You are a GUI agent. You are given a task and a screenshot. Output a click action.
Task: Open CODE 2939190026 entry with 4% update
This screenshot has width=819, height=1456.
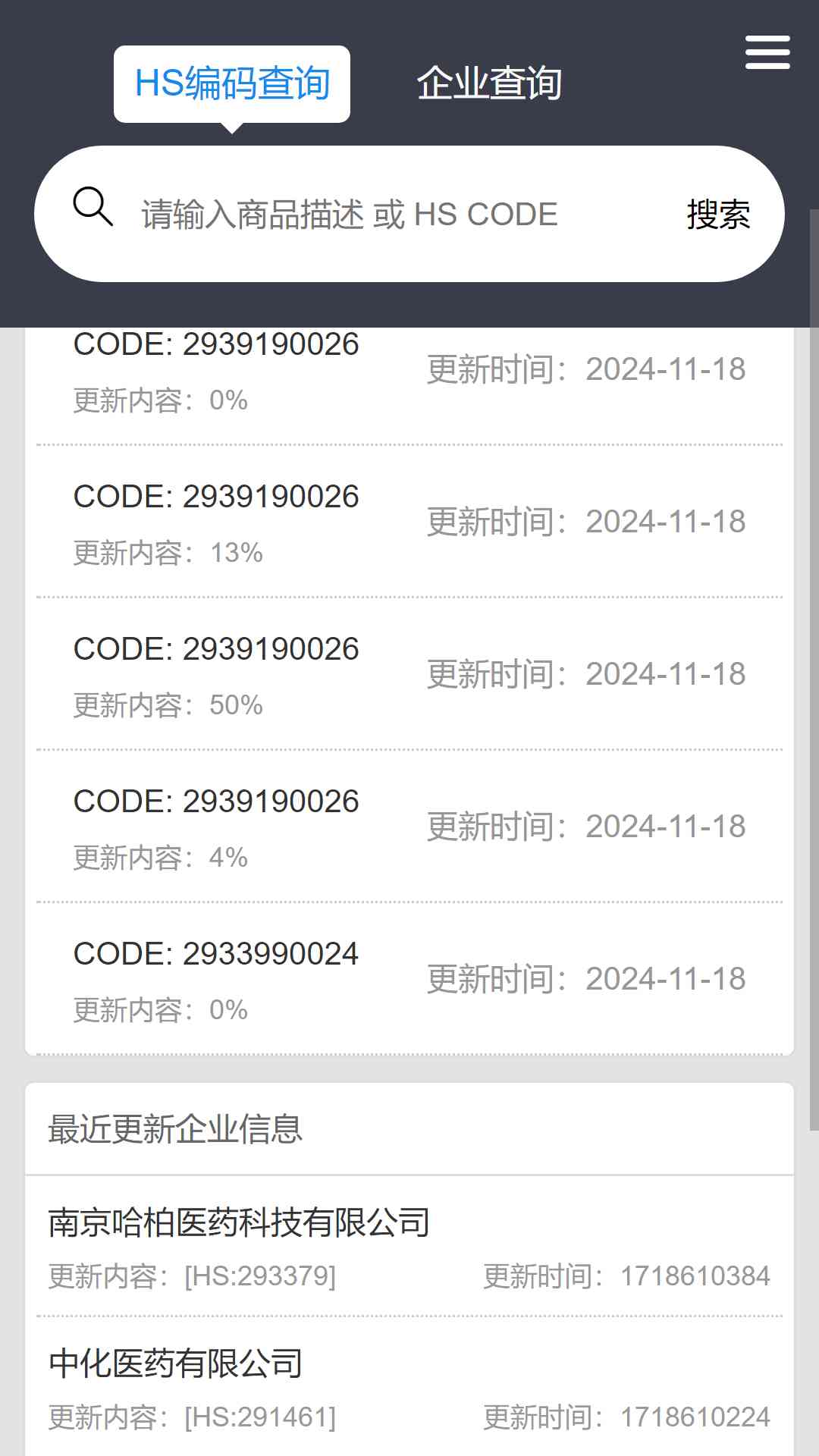pyautogui.click(x=409, y=827)
